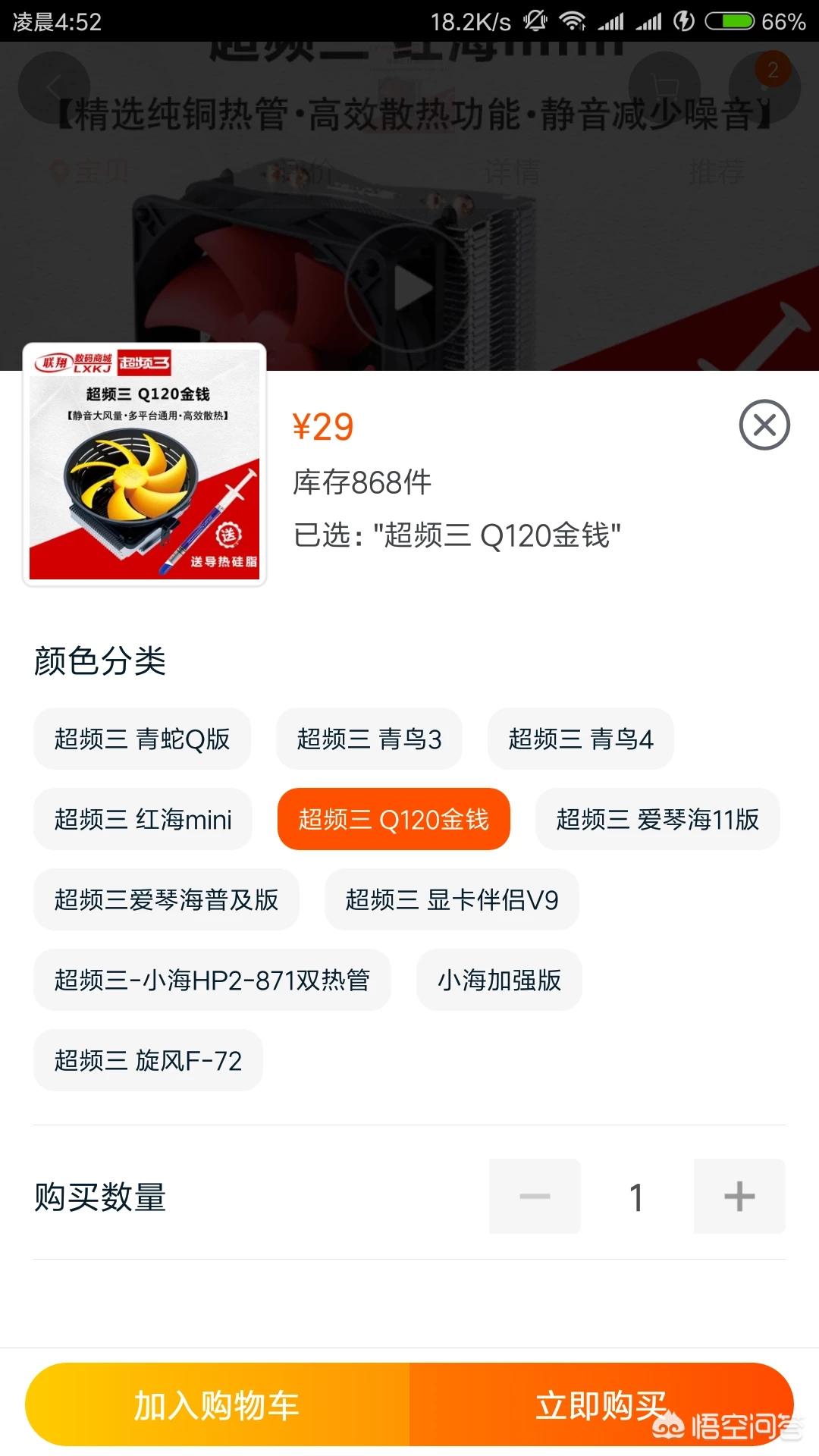Pick the 超频三 青鸟4 option

pos(580,739)
